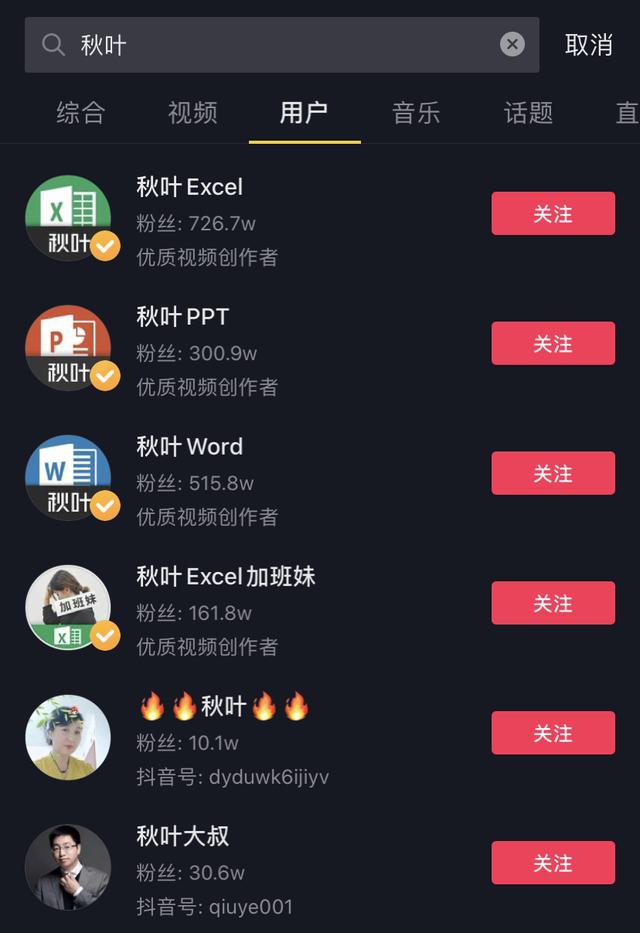
Task: Open the 音乐 tab
Action: pos(416,113)
